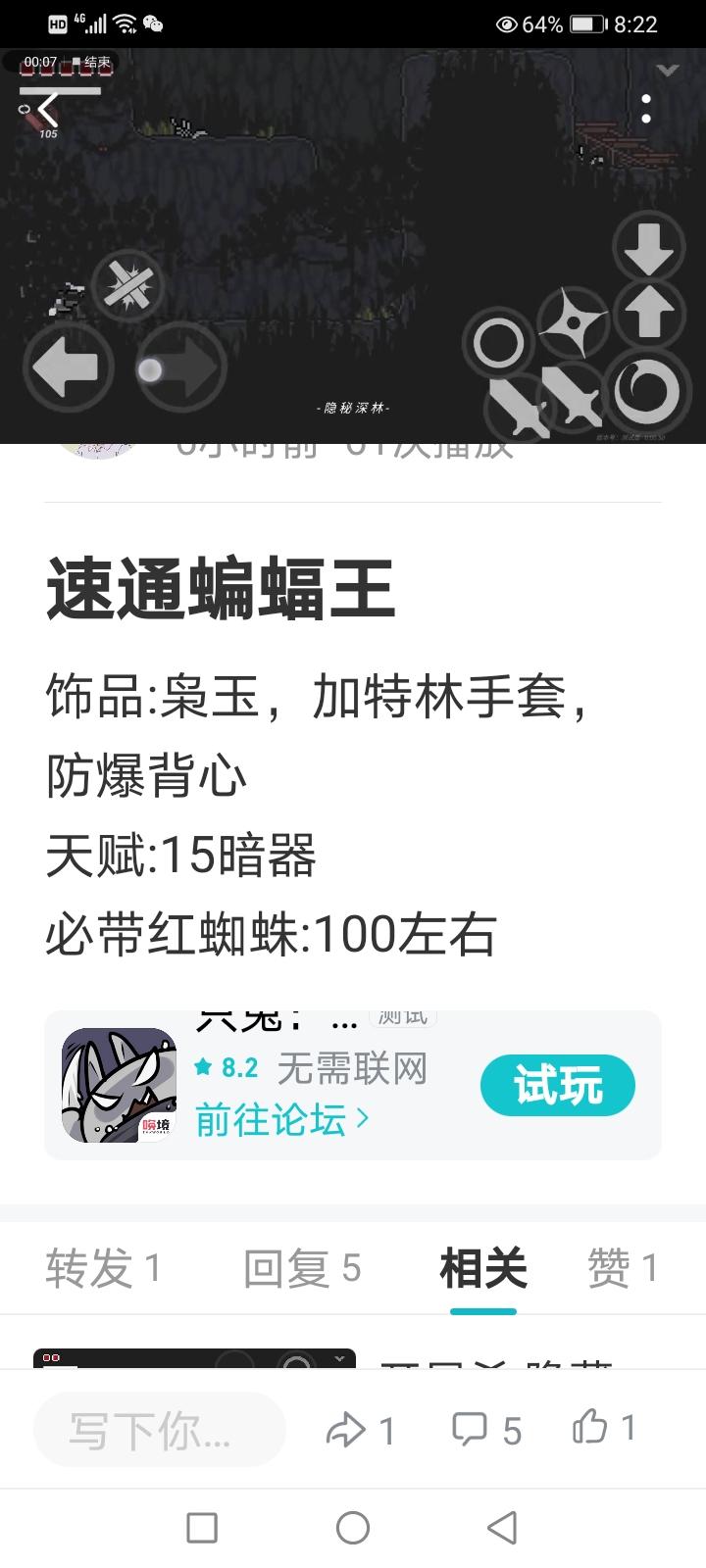Tap the comment bubble icon showing 5

point(474,1429)
